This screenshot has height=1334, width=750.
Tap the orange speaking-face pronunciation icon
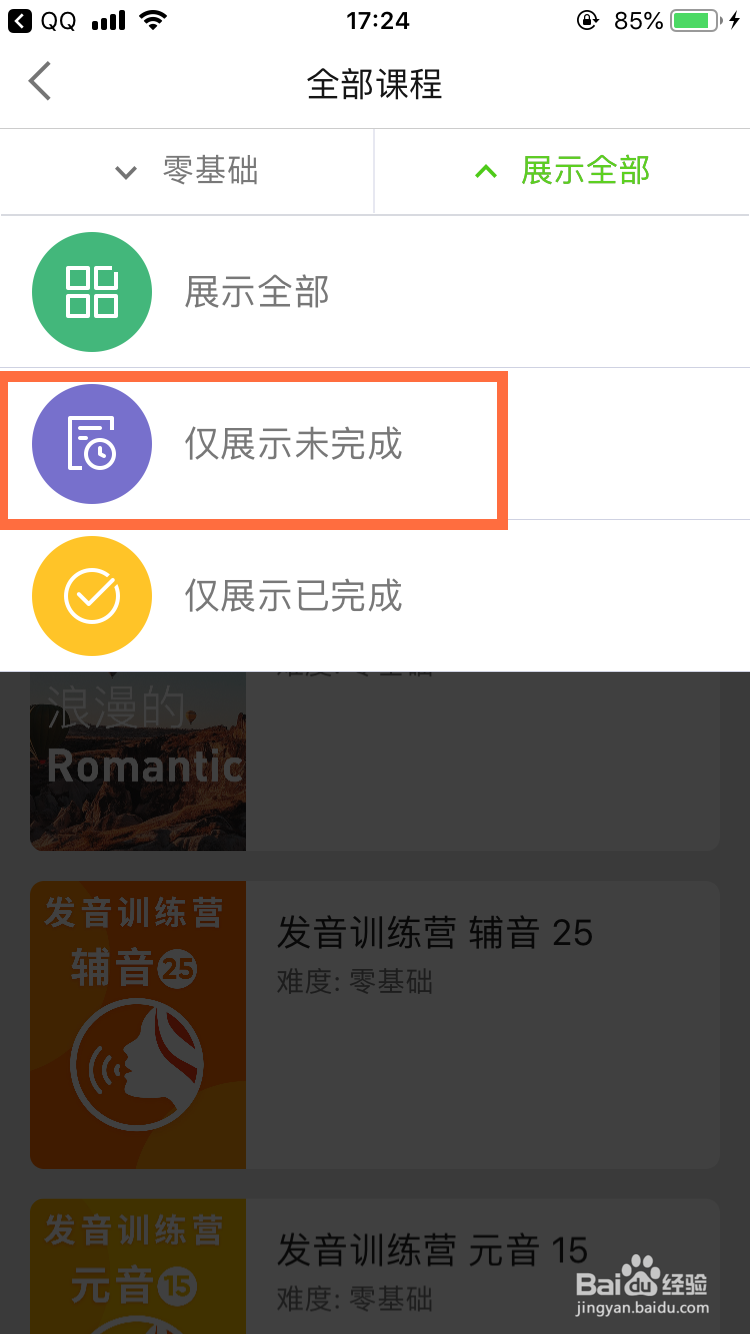[137, 1062]
